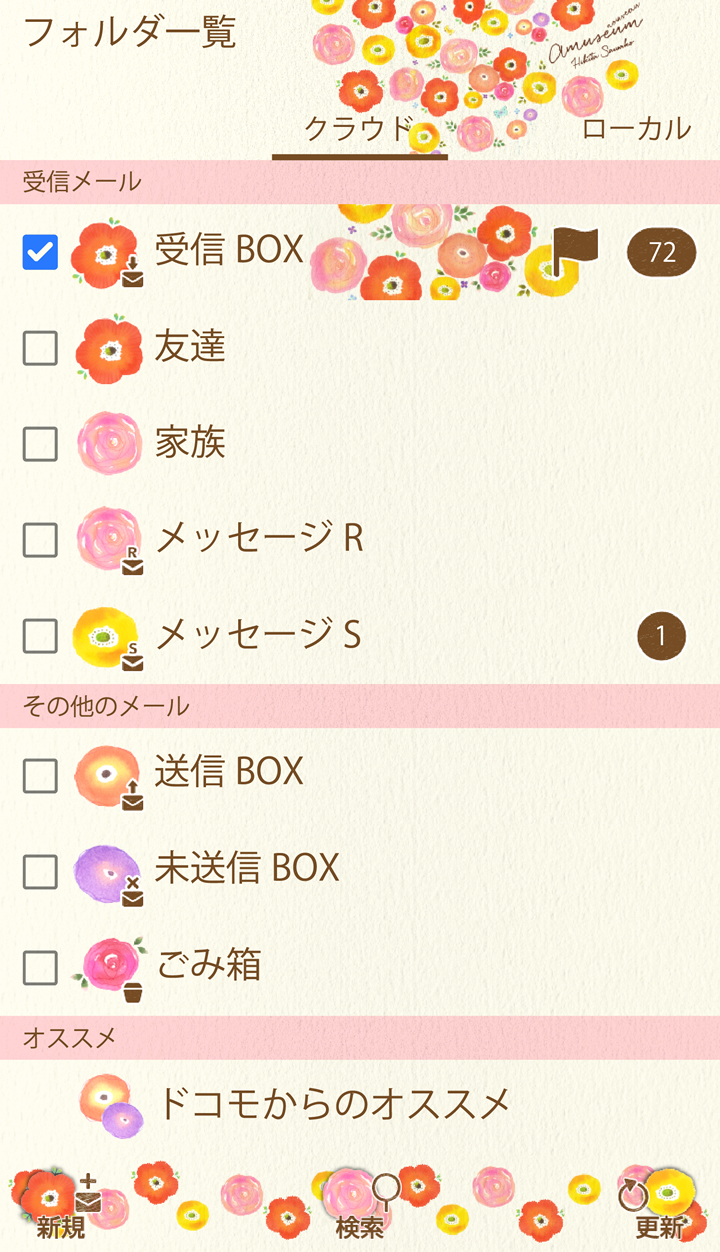Select the 友達 folder checkbox
Viewport: 720px width, 1252px height.
click(40, 348)
